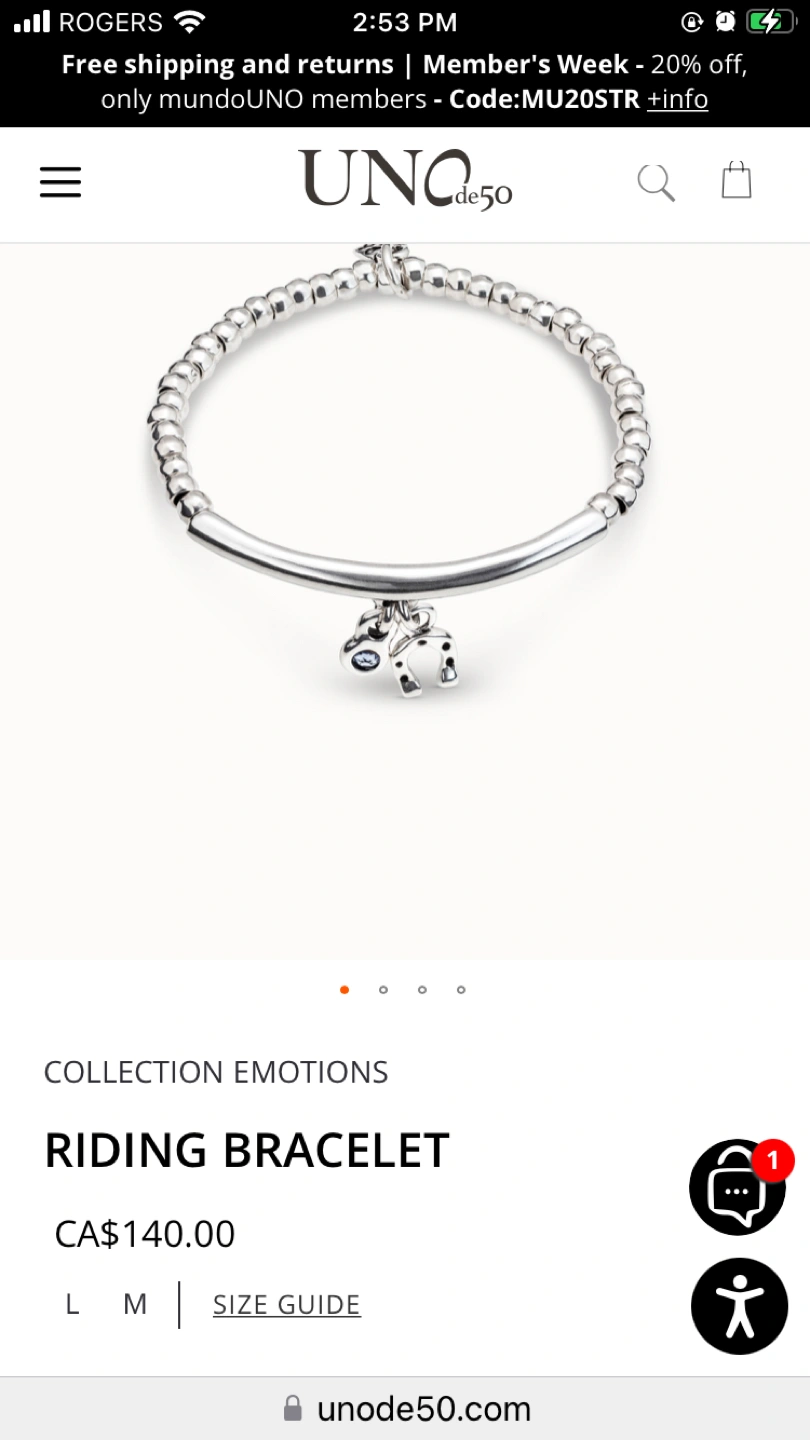This screenshot has width=810, height=1440.
Task: Jump to the second product image dot
Action: (x=383, y=990)
